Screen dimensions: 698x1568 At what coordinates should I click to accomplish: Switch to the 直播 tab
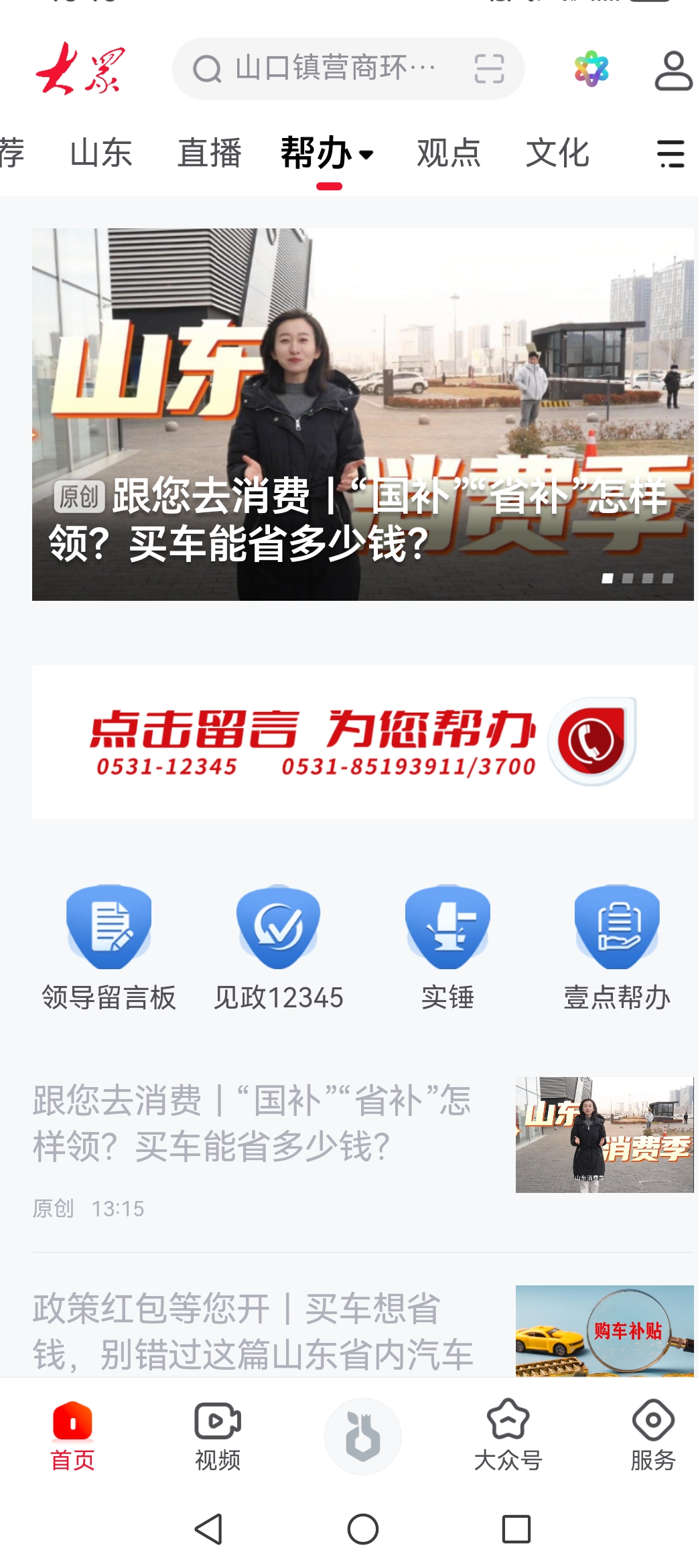pos(209,153)
